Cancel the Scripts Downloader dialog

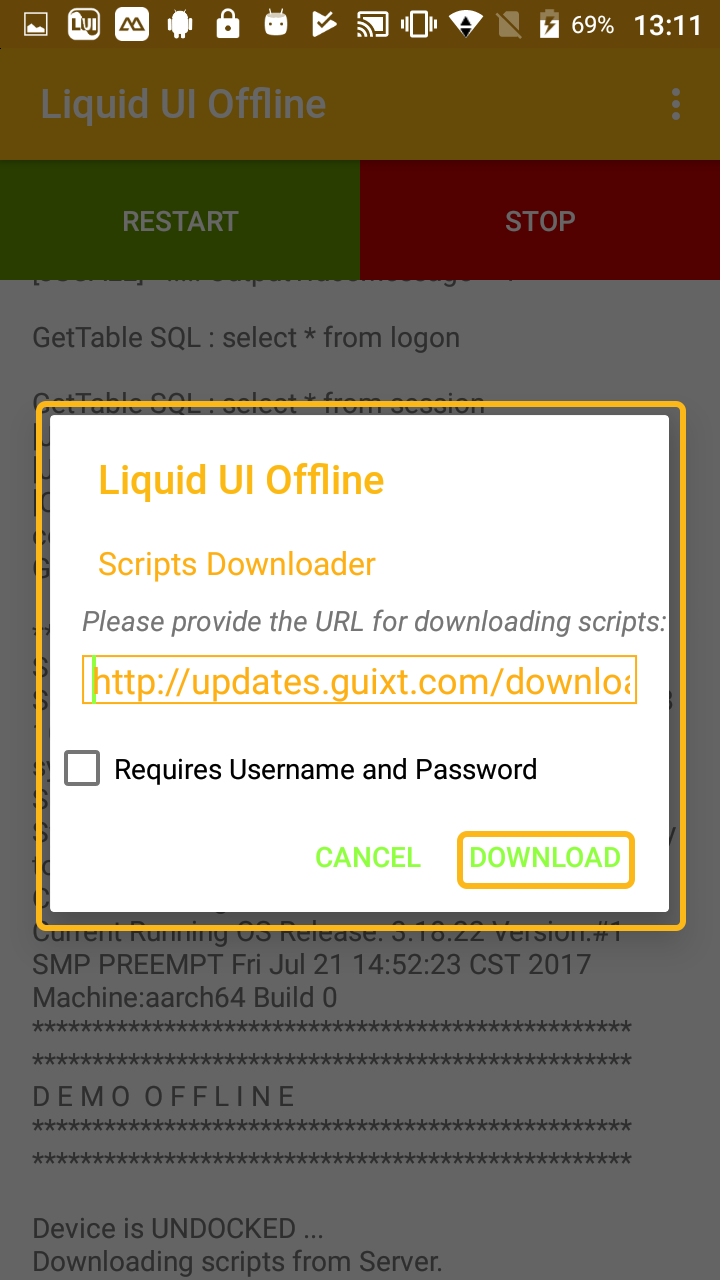pos(368,858)
